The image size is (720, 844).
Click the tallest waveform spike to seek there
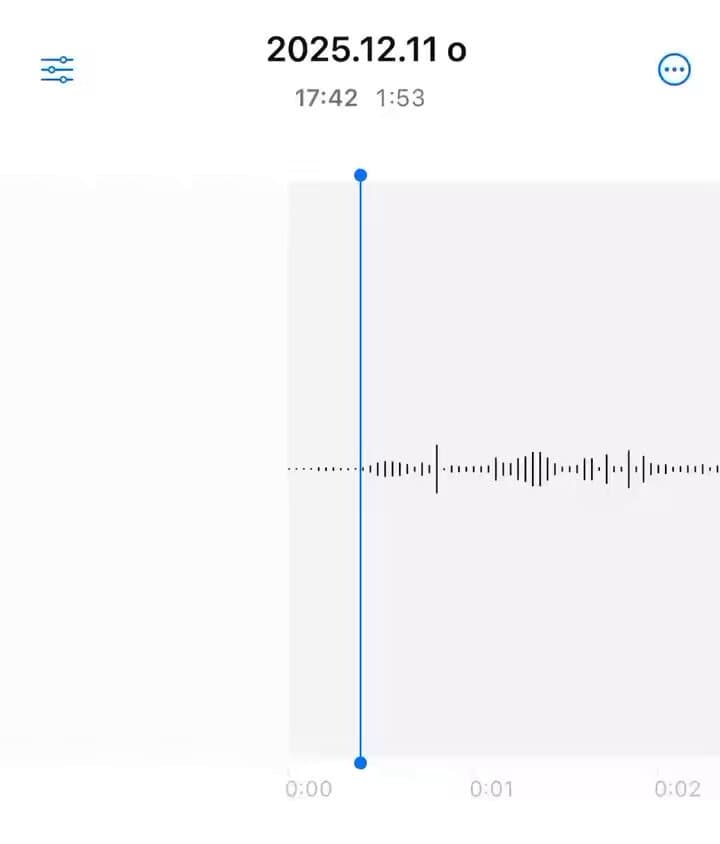(437, 466)
